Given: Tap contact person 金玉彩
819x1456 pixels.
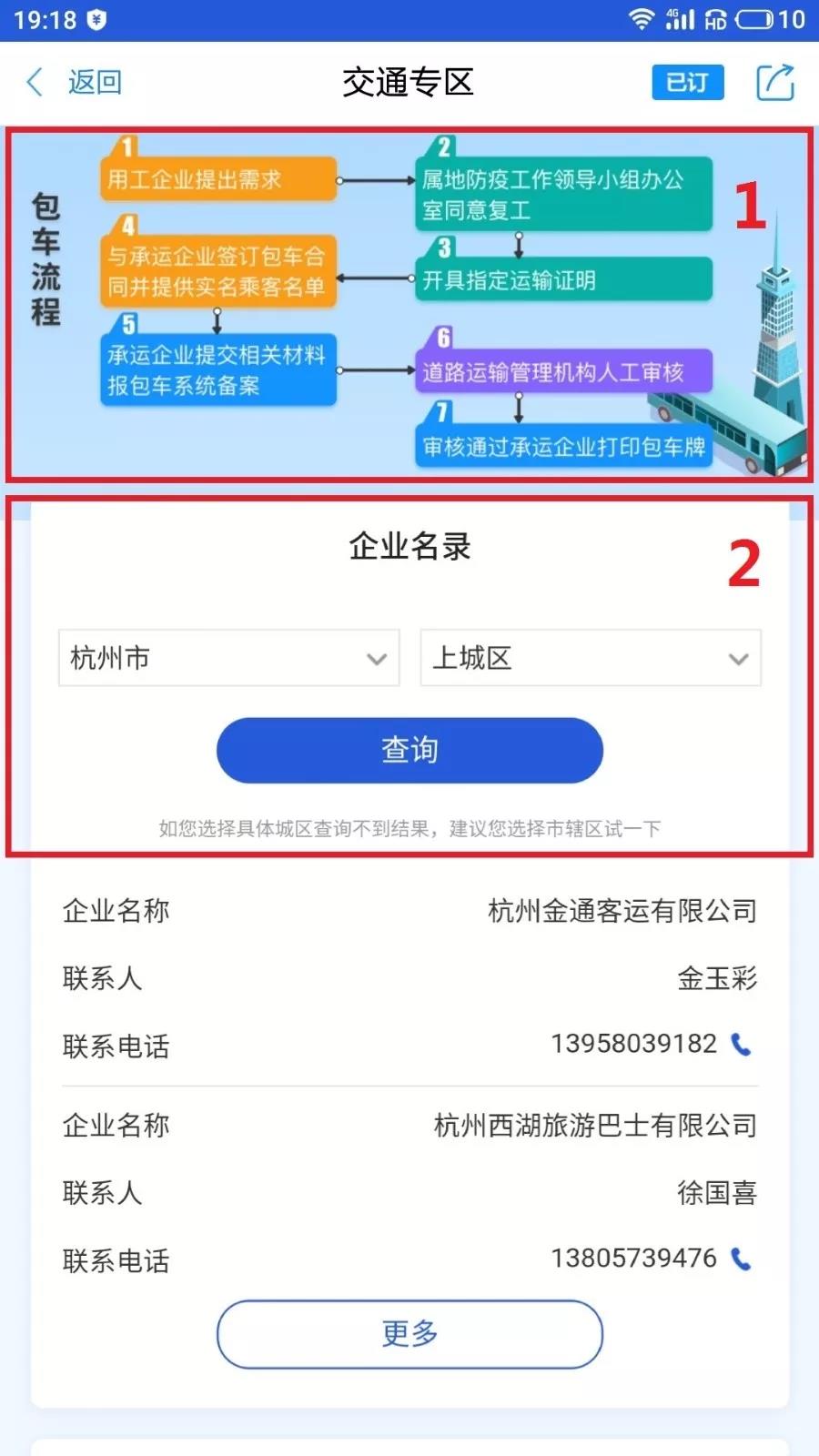Looking at the screenshot, I should (718, 979).
